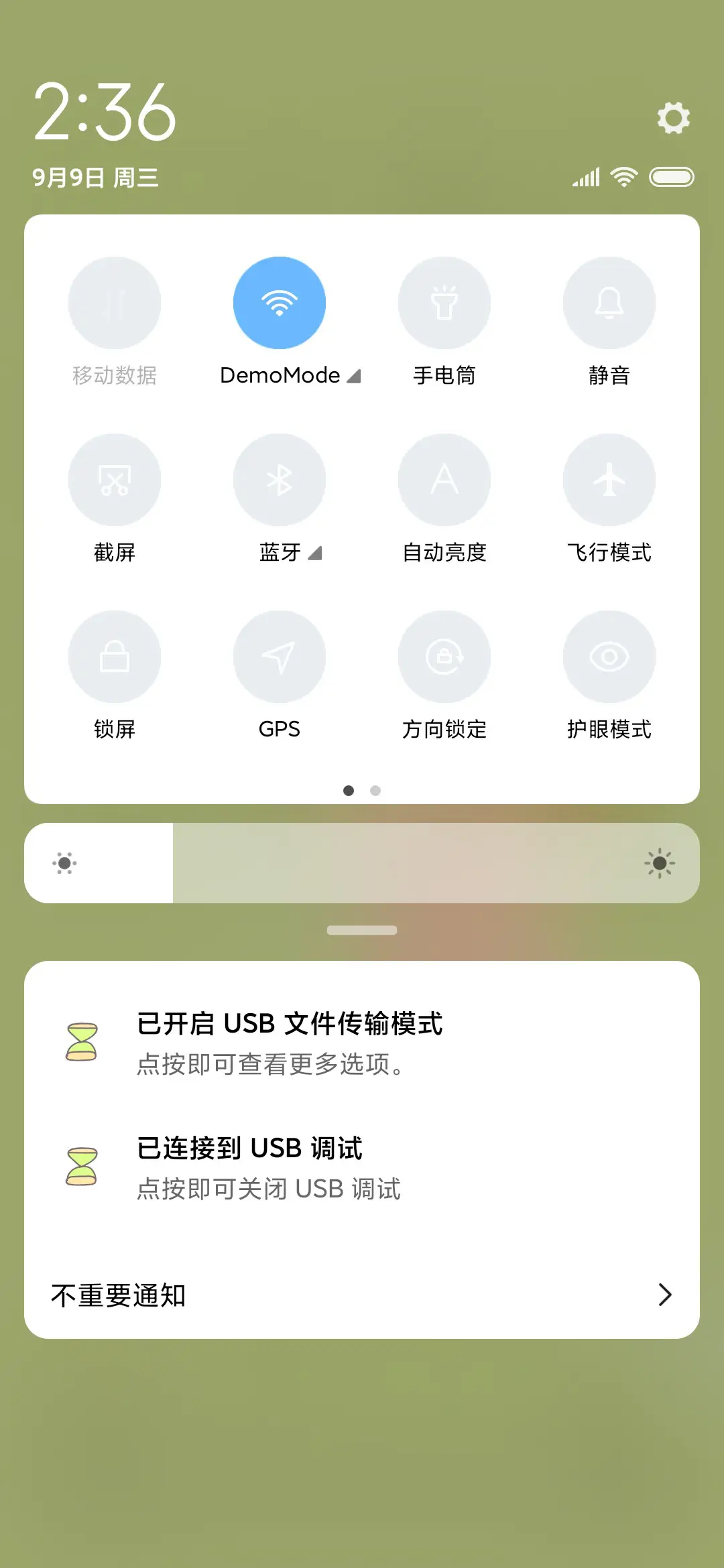The height and width of the screenshot is (1568, 724).
Task: Tap the auto-brightness (自动亮度) tile
Action: (444, 479)
